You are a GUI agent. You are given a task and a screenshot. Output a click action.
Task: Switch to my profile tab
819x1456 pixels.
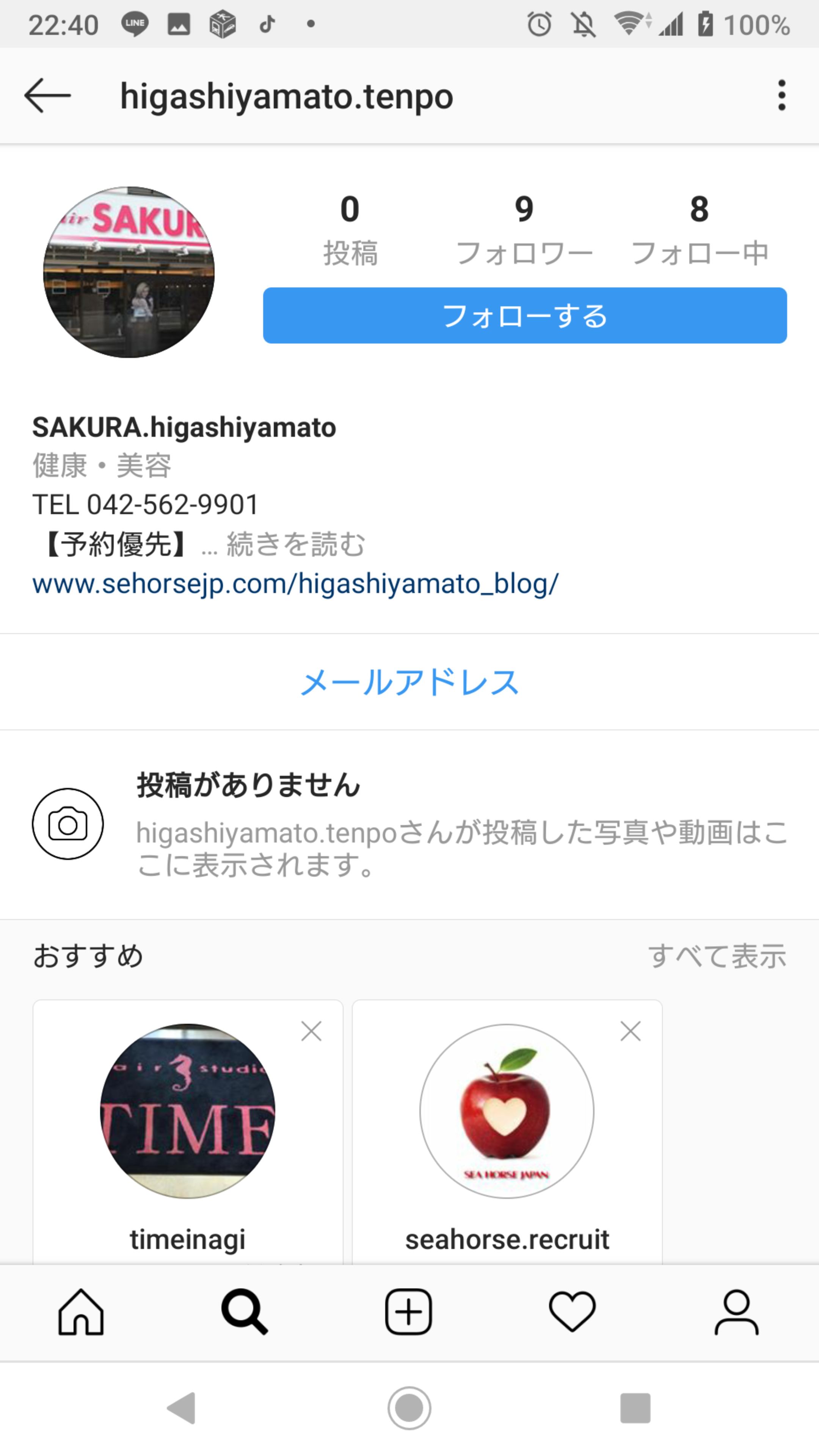tap(736, 1312)
